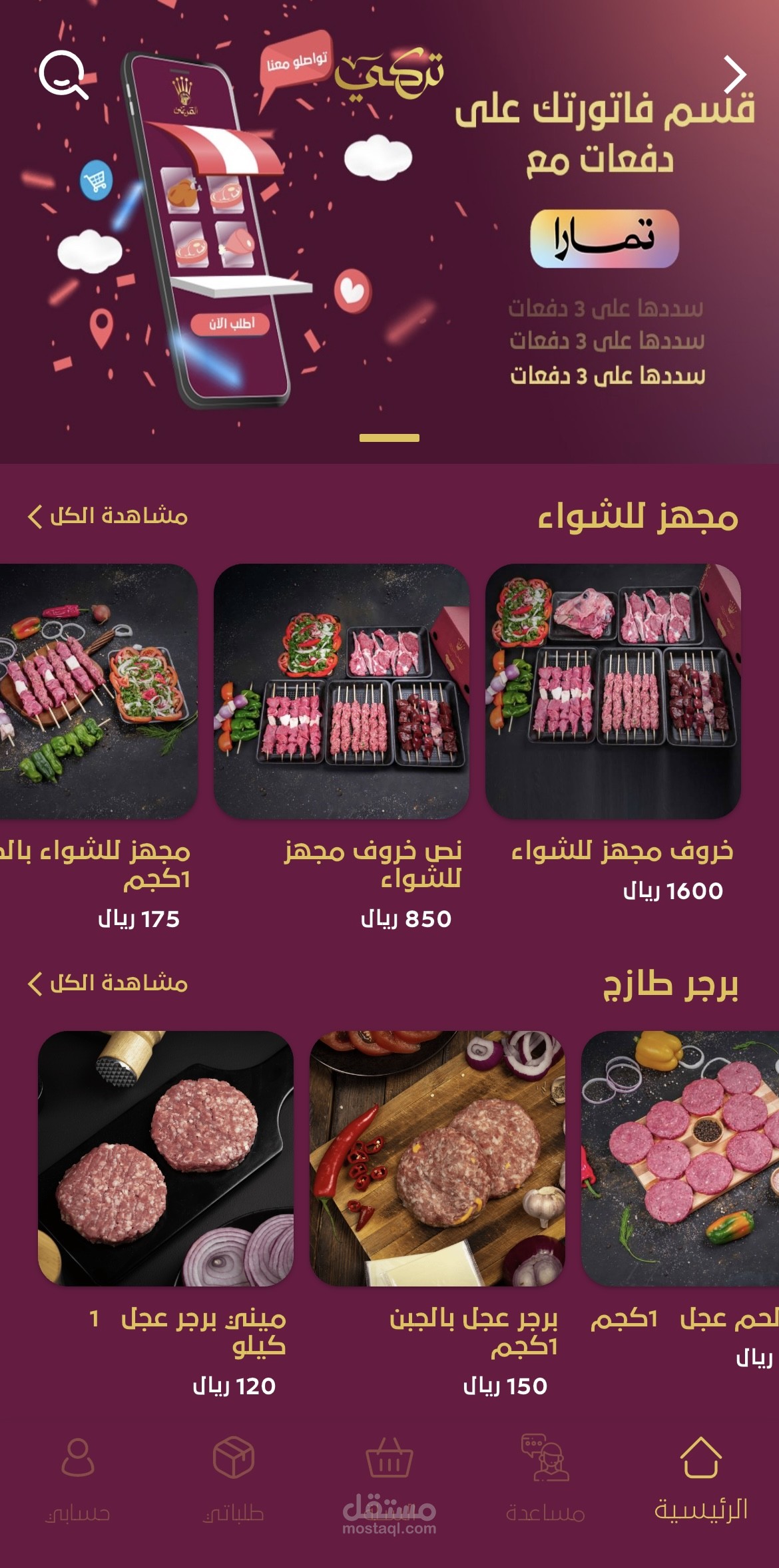This screenshot has width=779, height=1568.
Task: View all items in مجهز للشواء
Action: [108, 516]
